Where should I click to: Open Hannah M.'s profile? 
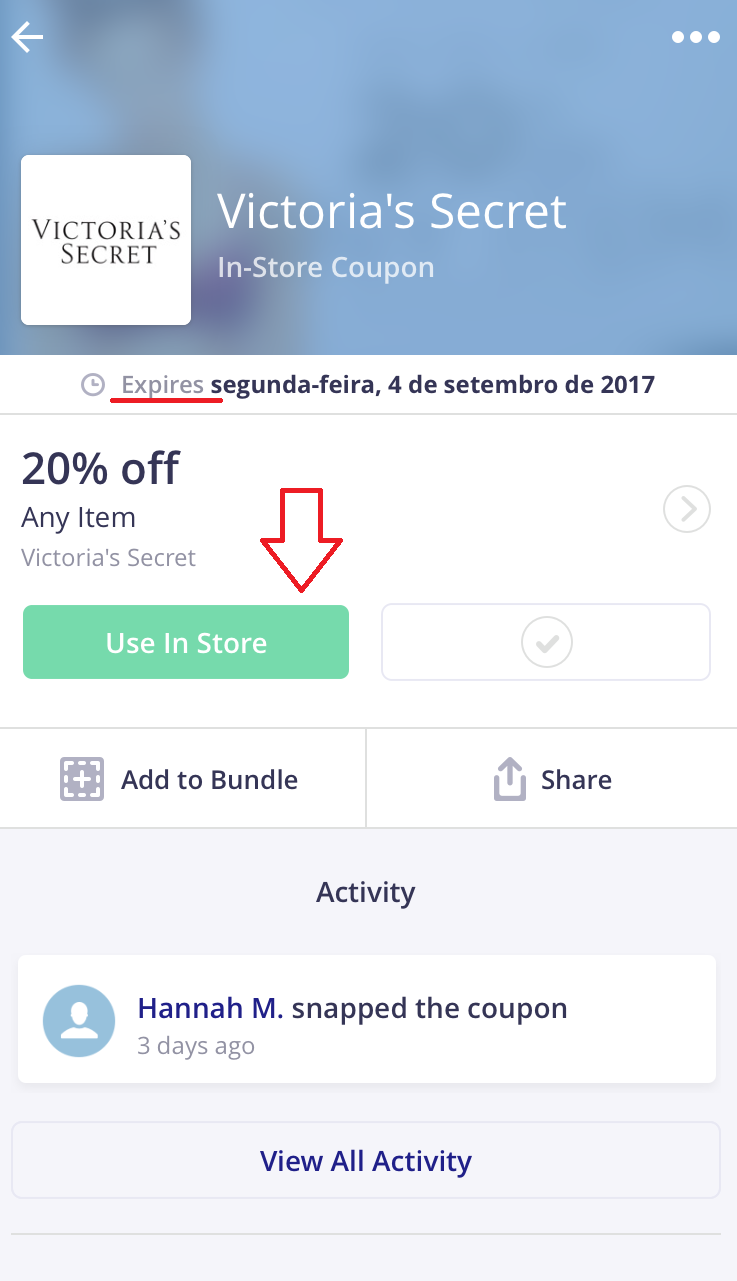pyautogui.click(x=210, y=1008)
